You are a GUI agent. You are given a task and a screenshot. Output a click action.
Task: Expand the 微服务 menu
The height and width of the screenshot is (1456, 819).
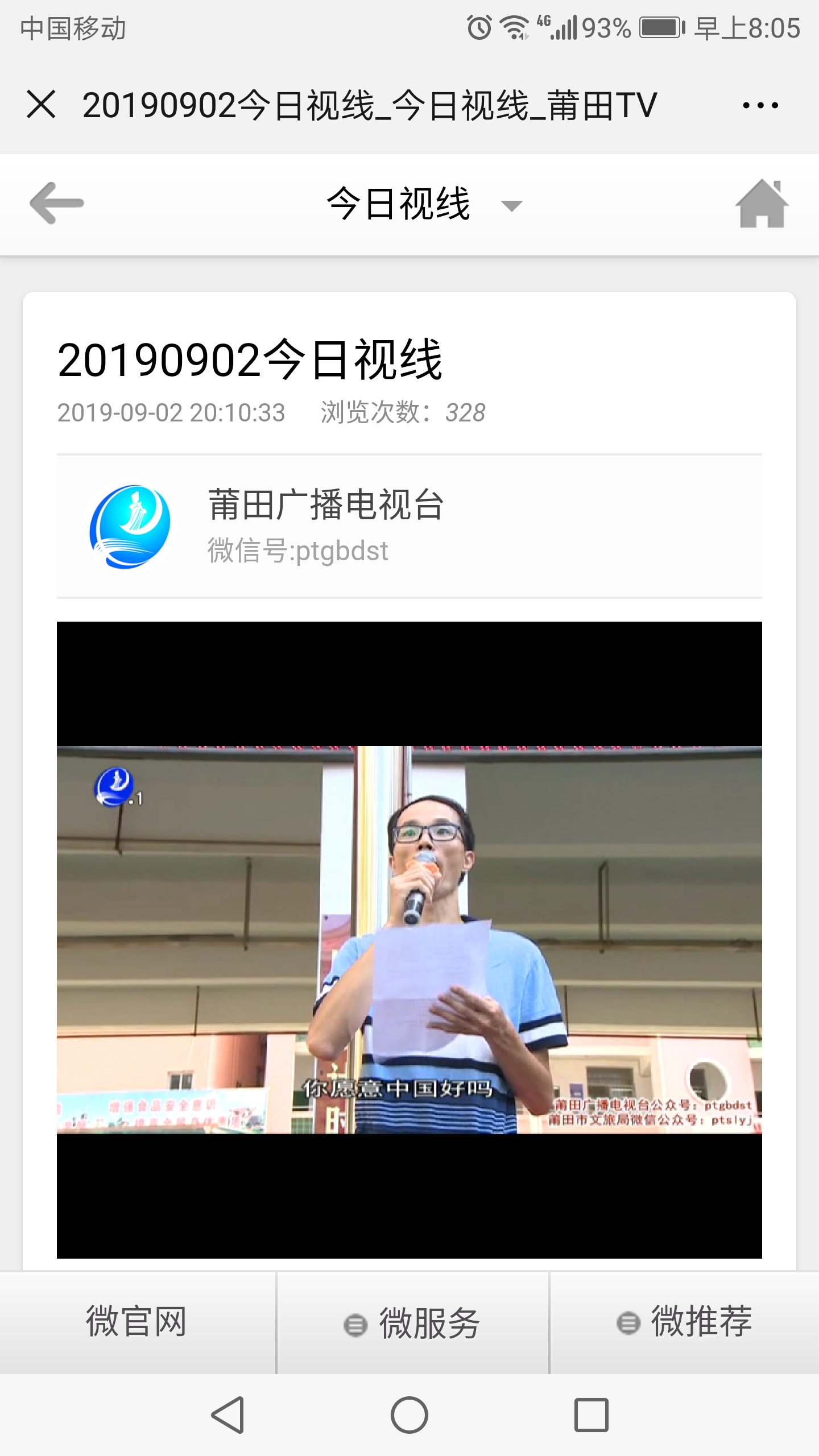click(413, 1323)
